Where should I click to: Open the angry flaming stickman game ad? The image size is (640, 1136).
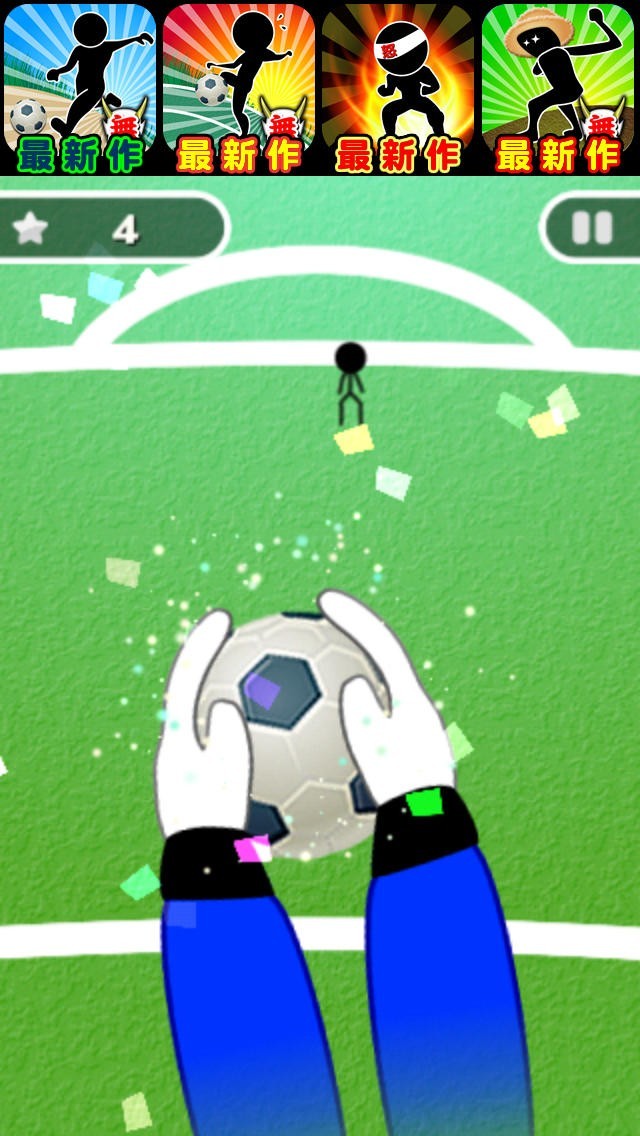click(x=398, y=88)
